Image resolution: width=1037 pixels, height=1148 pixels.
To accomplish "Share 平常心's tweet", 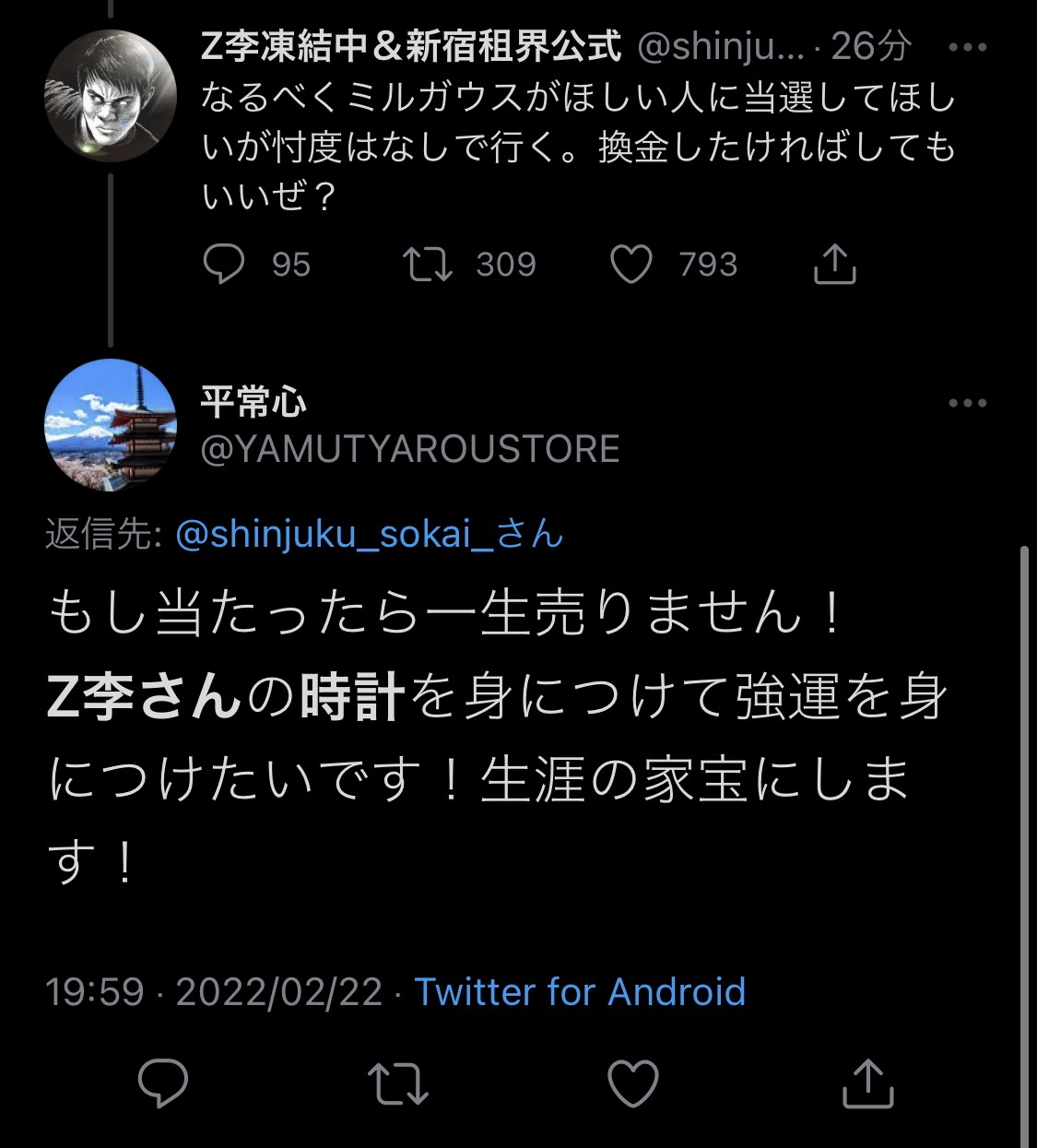I will click(868, 1083).
